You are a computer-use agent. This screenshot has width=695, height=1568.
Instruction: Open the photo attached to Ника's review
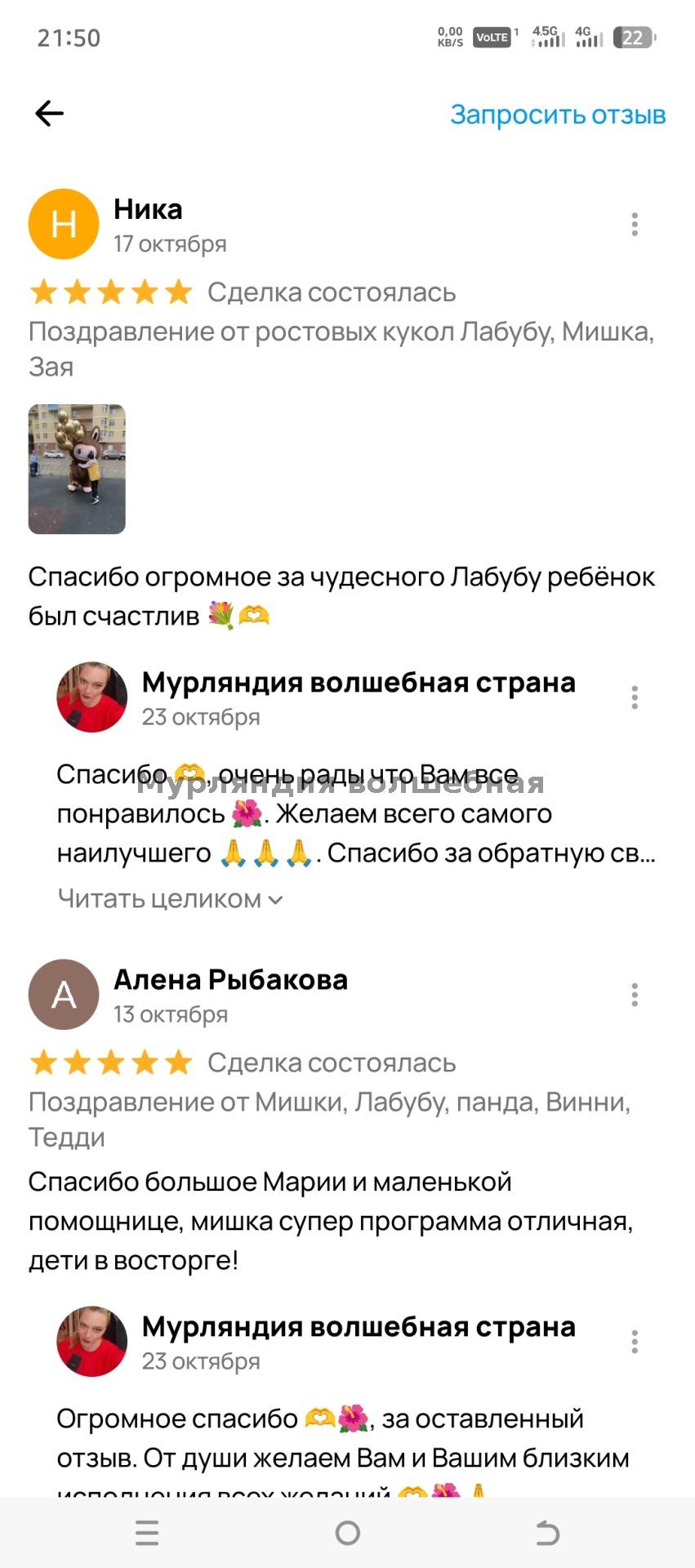click(77, 469)
